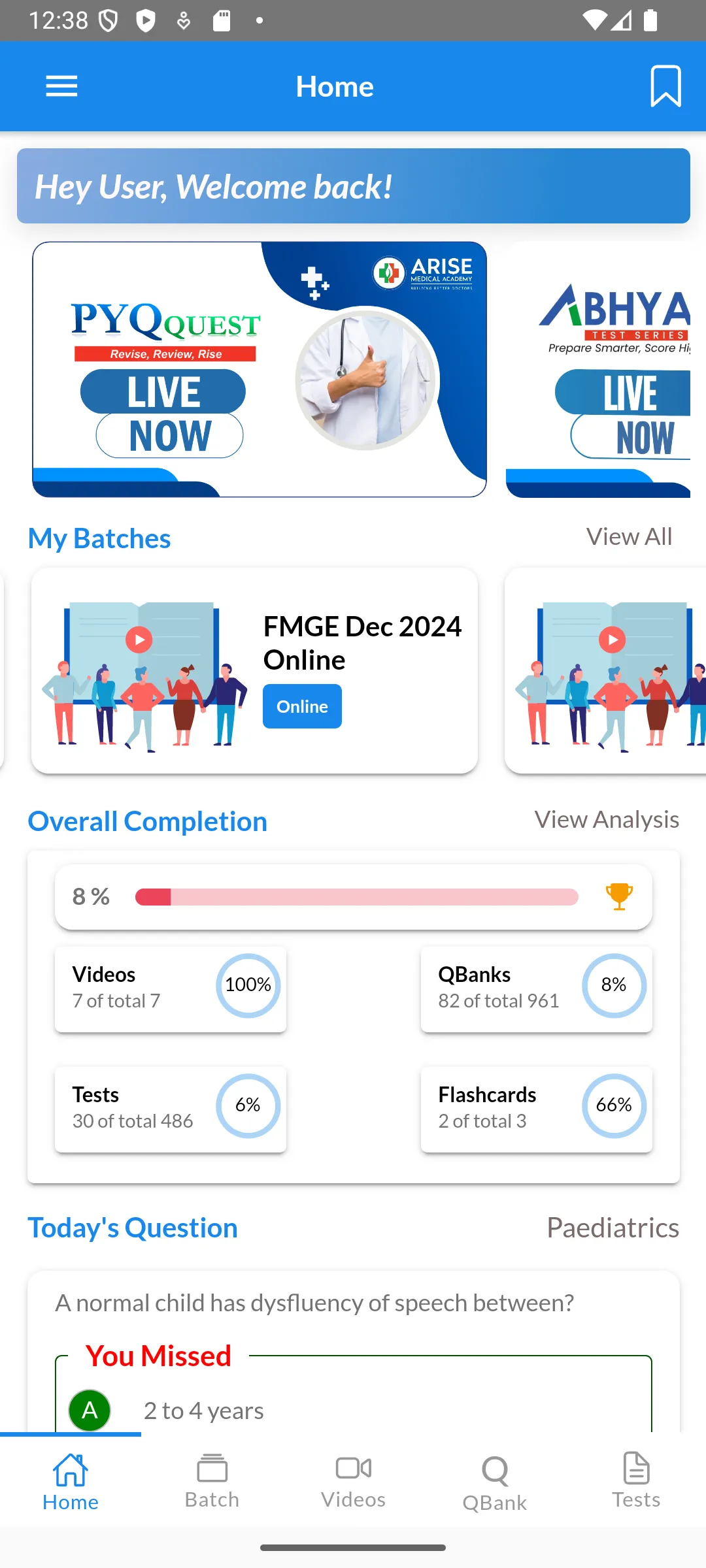Viewport: 706px width, 1568px height.
Task: Open the PYQ Quest live banner
Action: pos(259,370)
